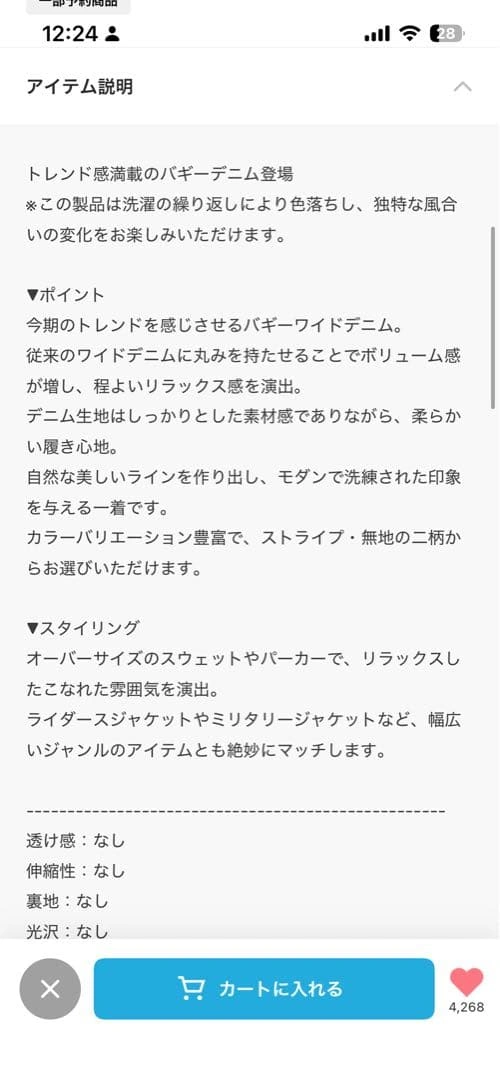Favorite this item with the heart icon
Viewport: 500px width, 1080px height.
coord(466,982)
